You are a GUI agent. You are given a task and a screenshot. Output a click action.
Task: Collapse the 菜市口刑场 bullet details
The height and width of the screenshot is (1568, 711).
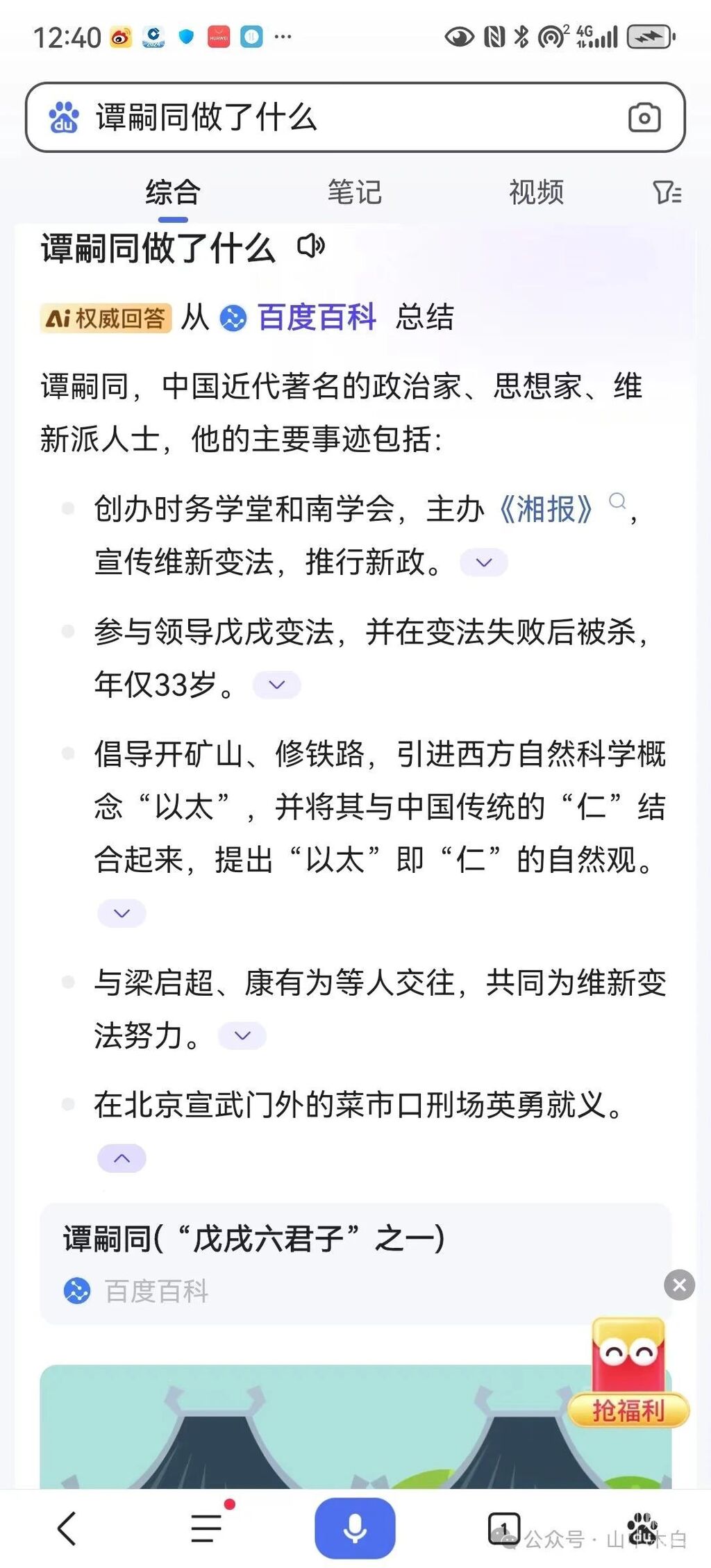tap(122, 1158)
